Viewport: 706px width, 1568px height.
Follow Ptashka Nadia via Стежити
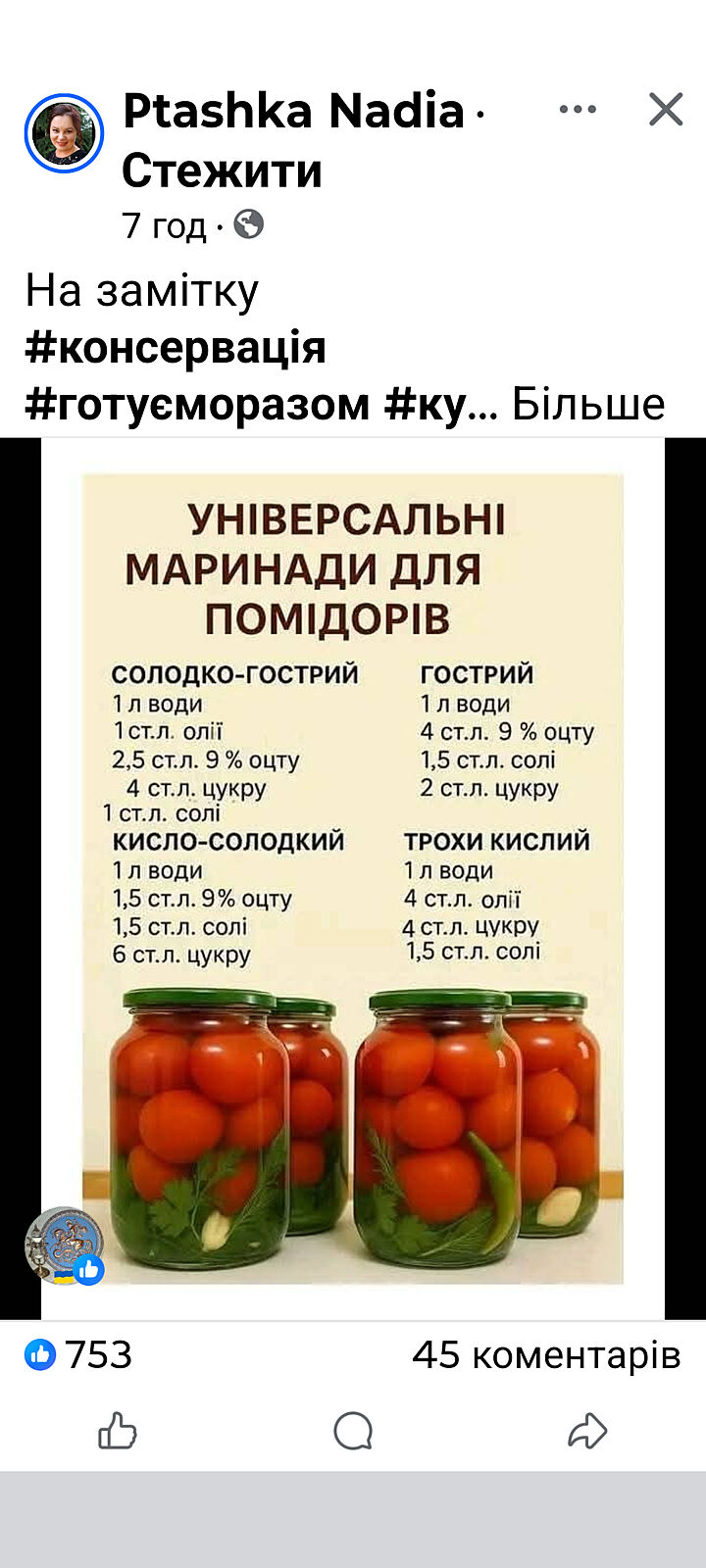[x=222, y=171]
